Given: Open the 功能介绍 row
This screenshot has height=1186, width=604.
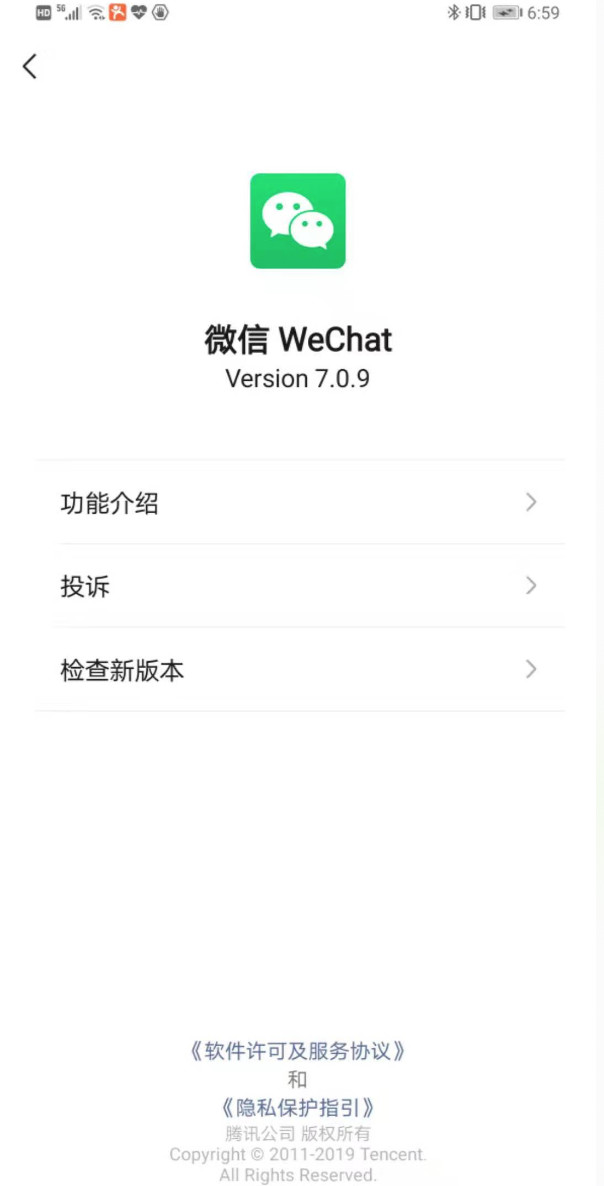Looking at the screenshot, I should 301,502.
